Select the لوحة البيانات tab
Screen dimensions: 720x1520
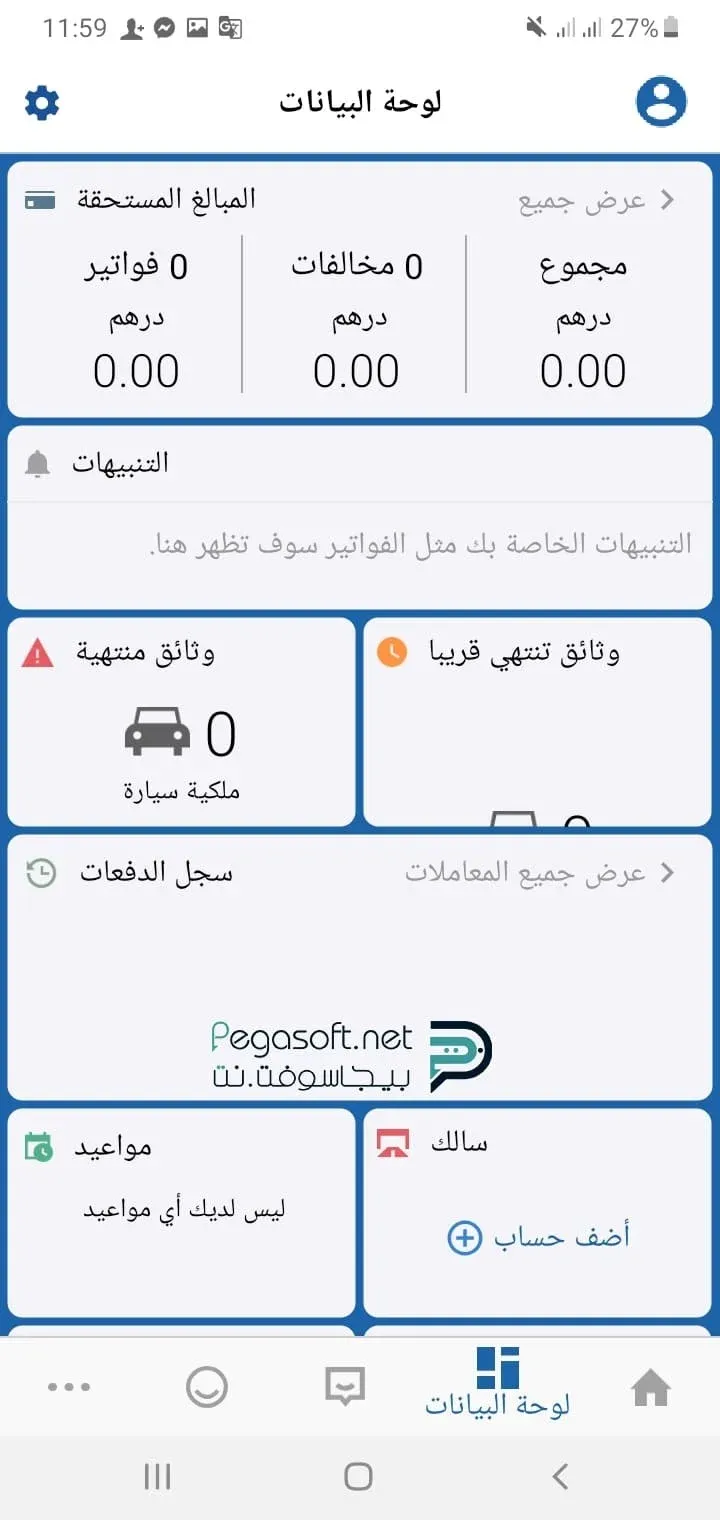[498, 1385]
